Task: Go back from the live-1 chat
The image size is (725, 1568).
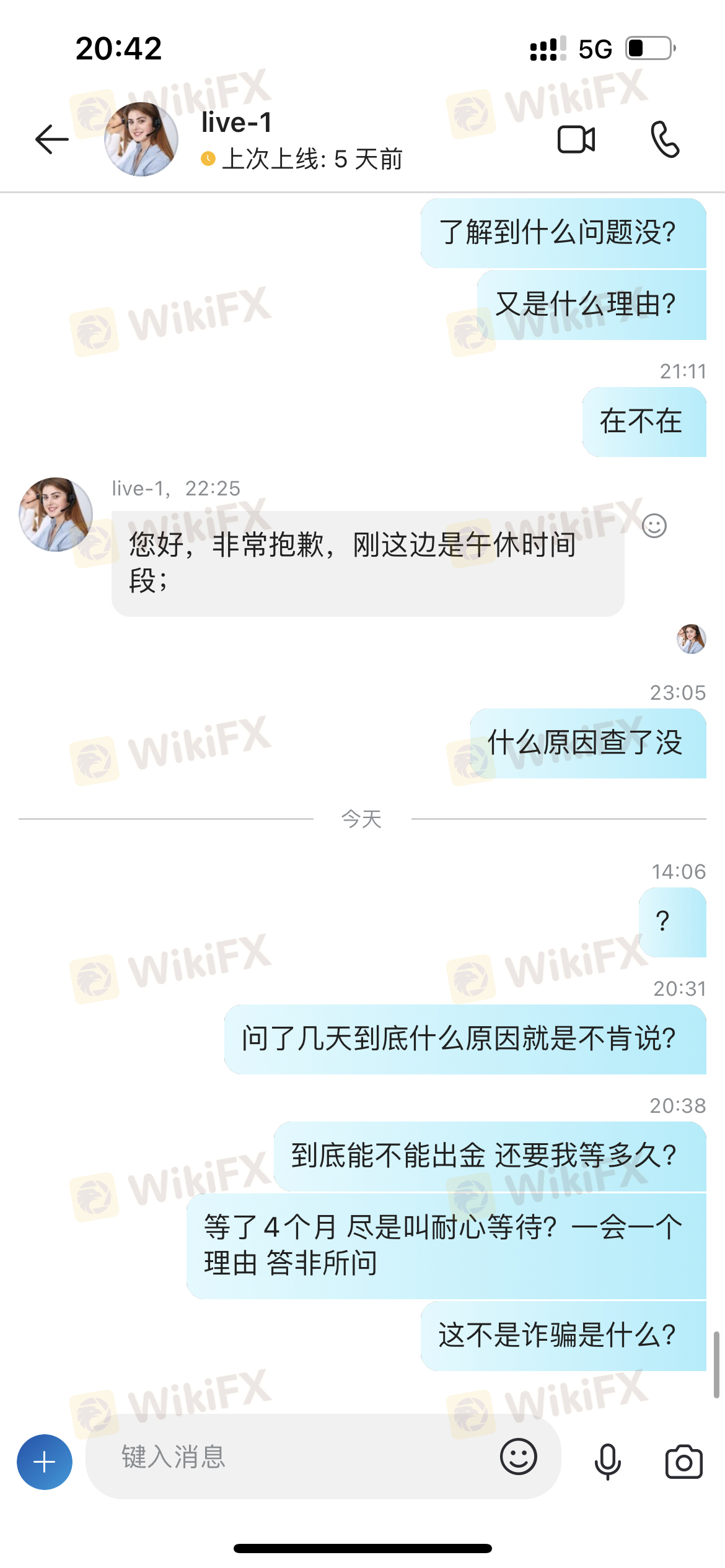Action: pos(52,139)
